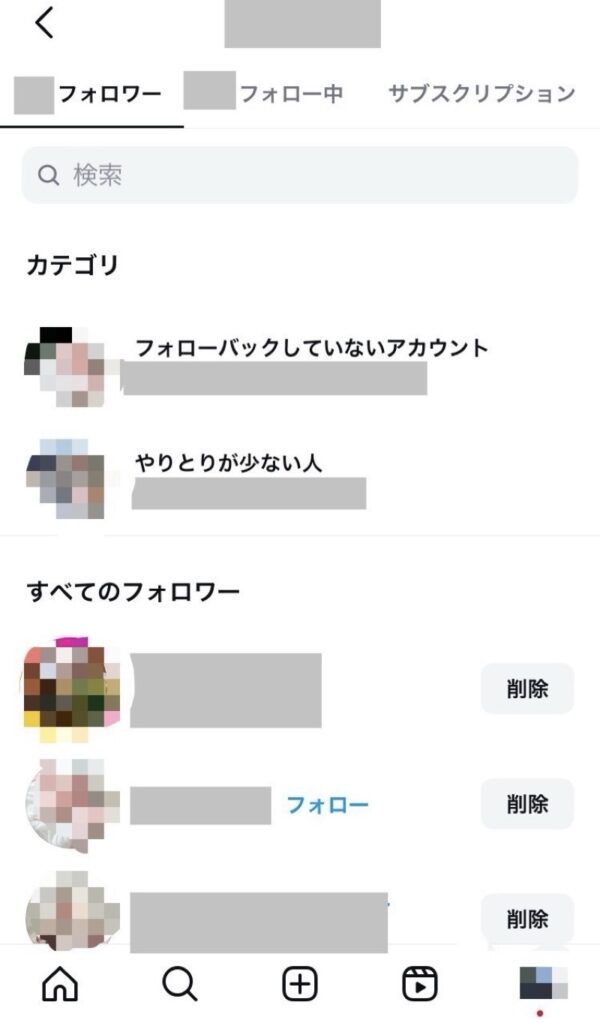Open the Reels tab
The height and width of the screenshot is (1023, 600).
click(420, 985)
